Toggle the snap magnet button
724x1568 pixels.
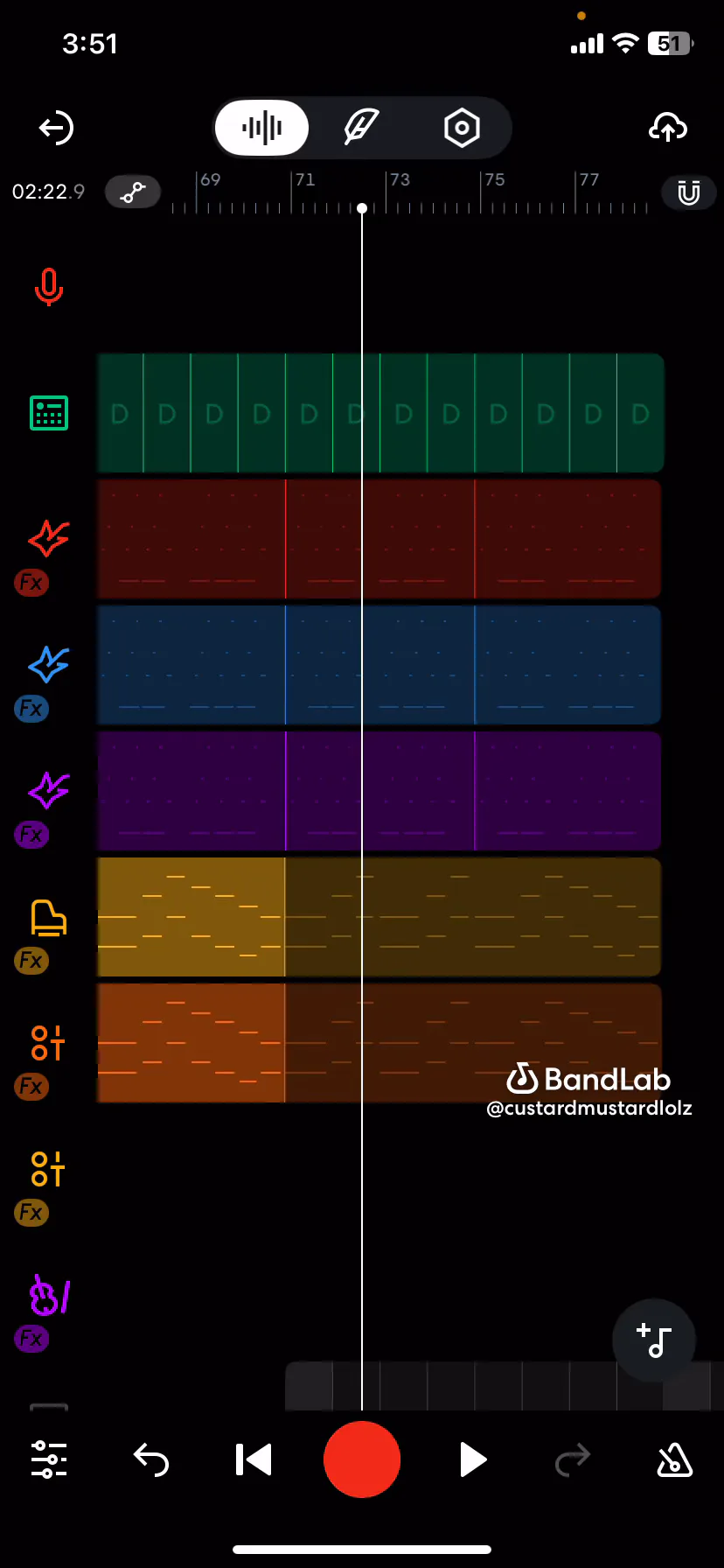(x=688, y=192)
